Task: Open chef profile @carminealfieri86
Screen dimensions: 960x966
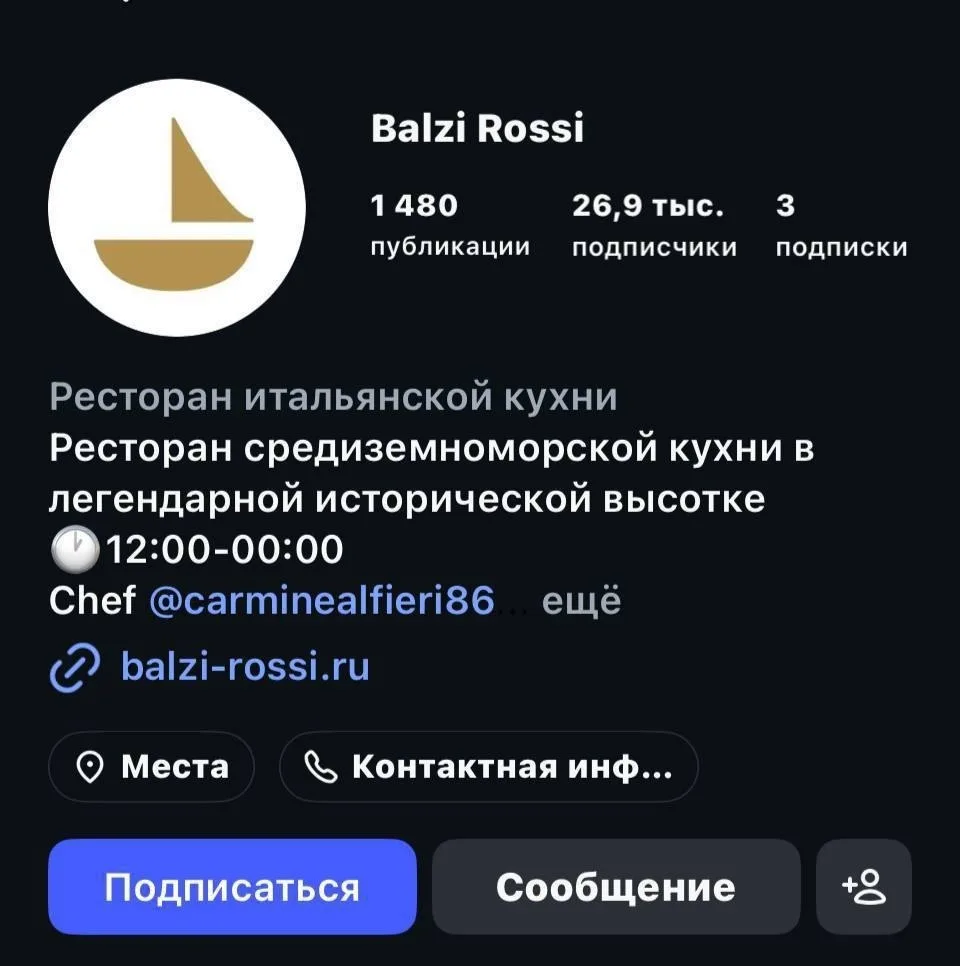Action: [322, 599]
